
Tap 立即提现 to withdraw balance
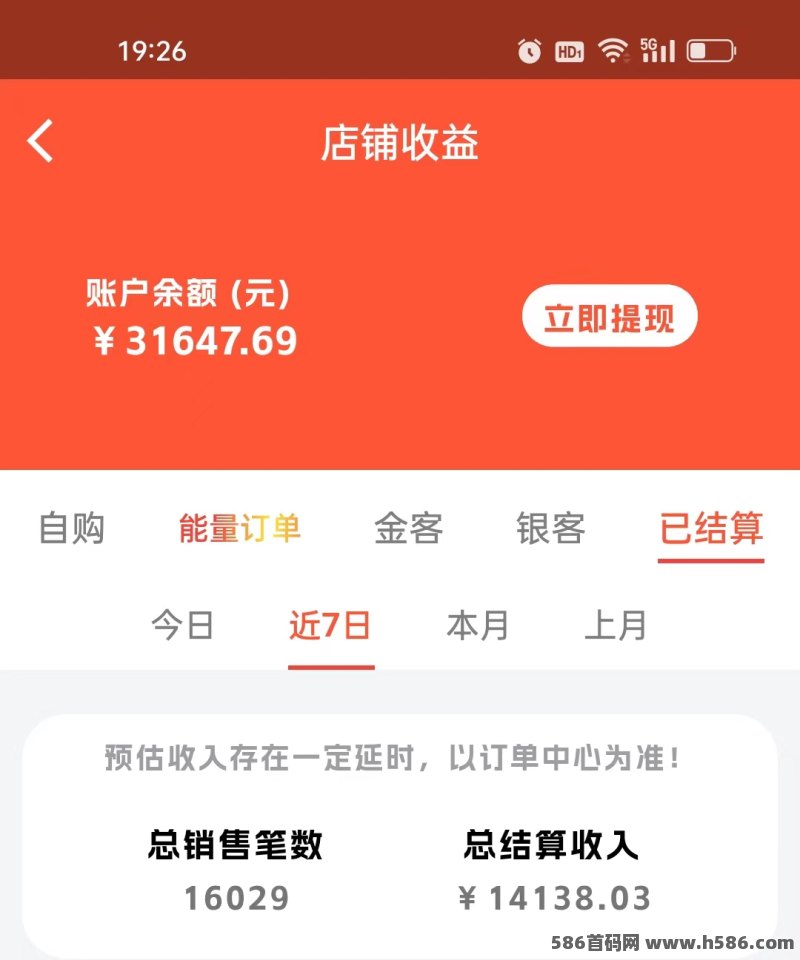coord(609,318)
